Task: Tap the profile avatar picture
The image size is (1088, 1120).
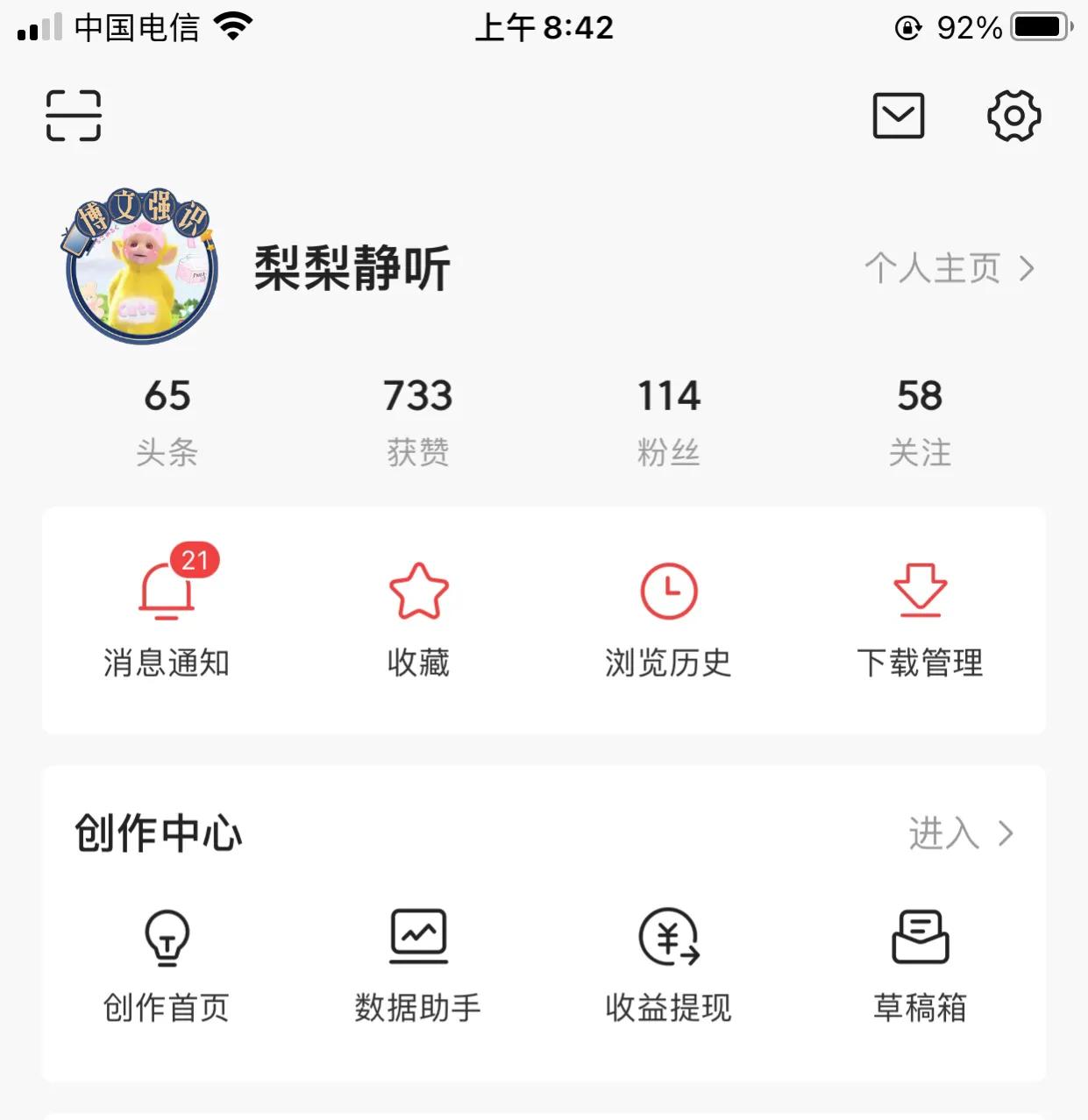Action: (x=140, y=266)
